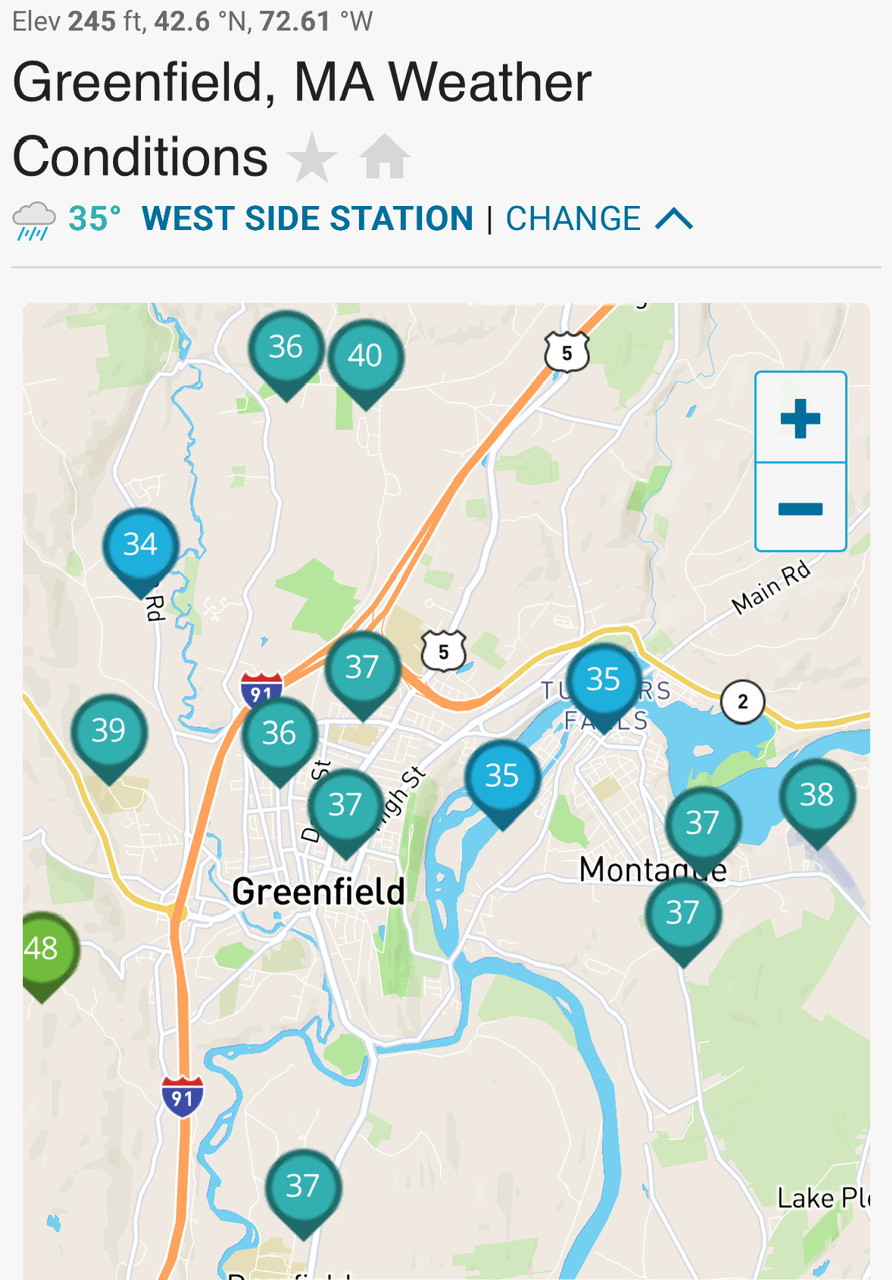892x1280 pixels.
Task: Zoom in on the map
Action: pyautogui.click(x=800, y=418)
